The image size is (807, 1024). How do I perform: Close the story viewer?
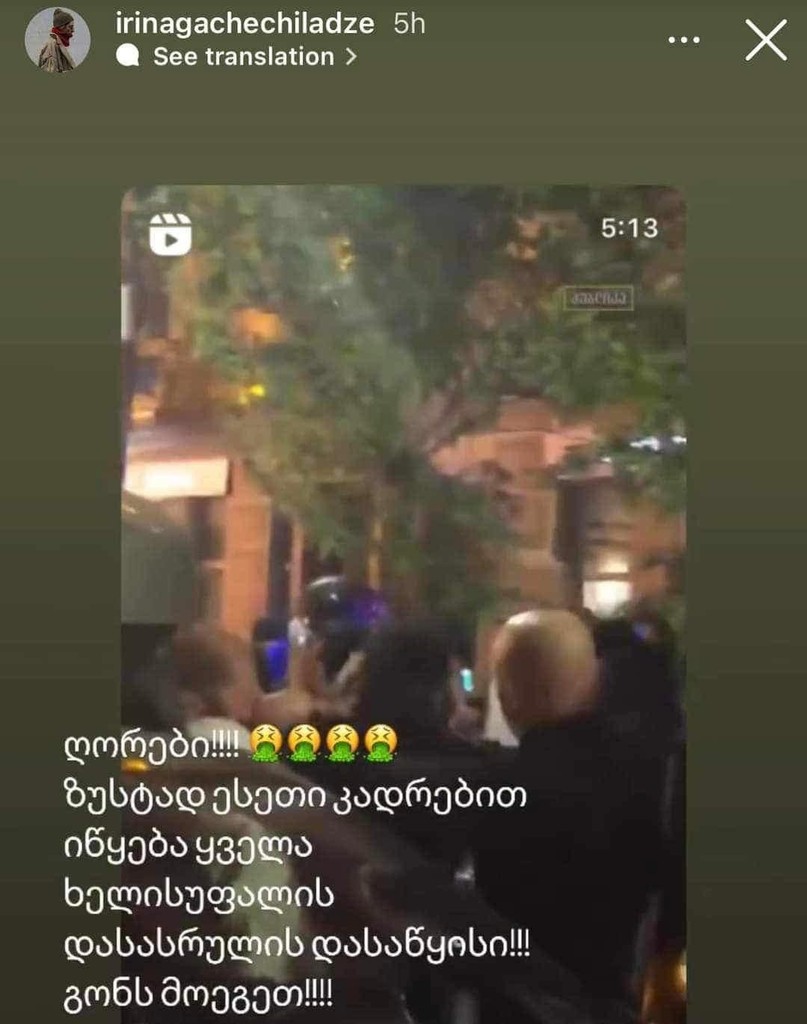click(766, 40)
